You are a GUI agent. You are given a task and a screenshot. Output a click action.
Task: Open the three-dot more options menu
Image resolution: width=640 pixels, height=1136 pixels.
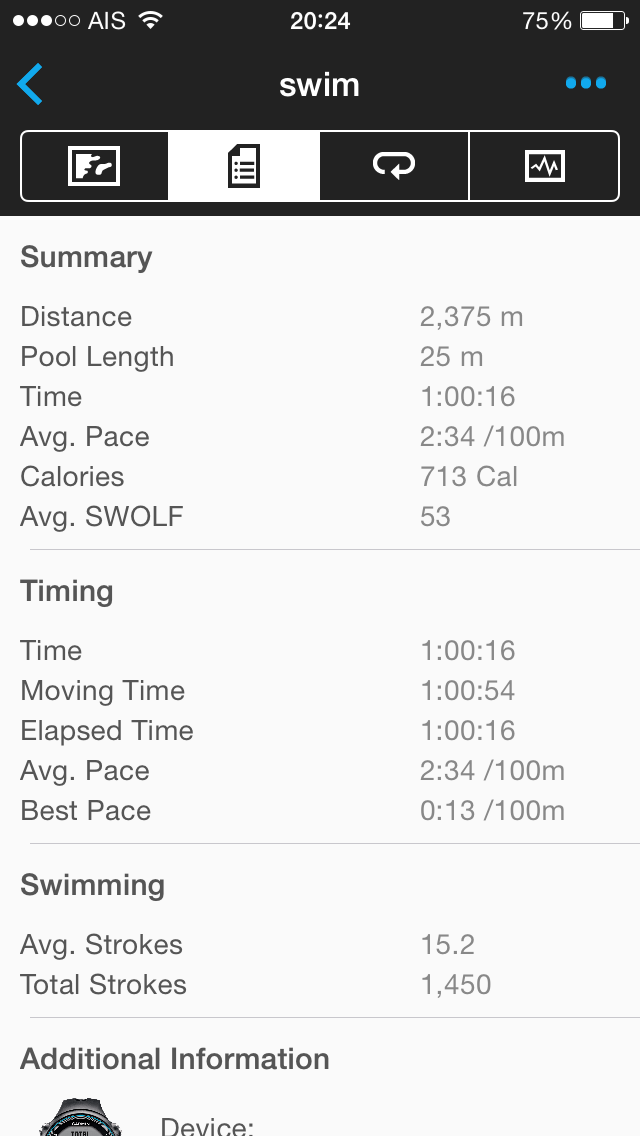[x=585, y=84]
